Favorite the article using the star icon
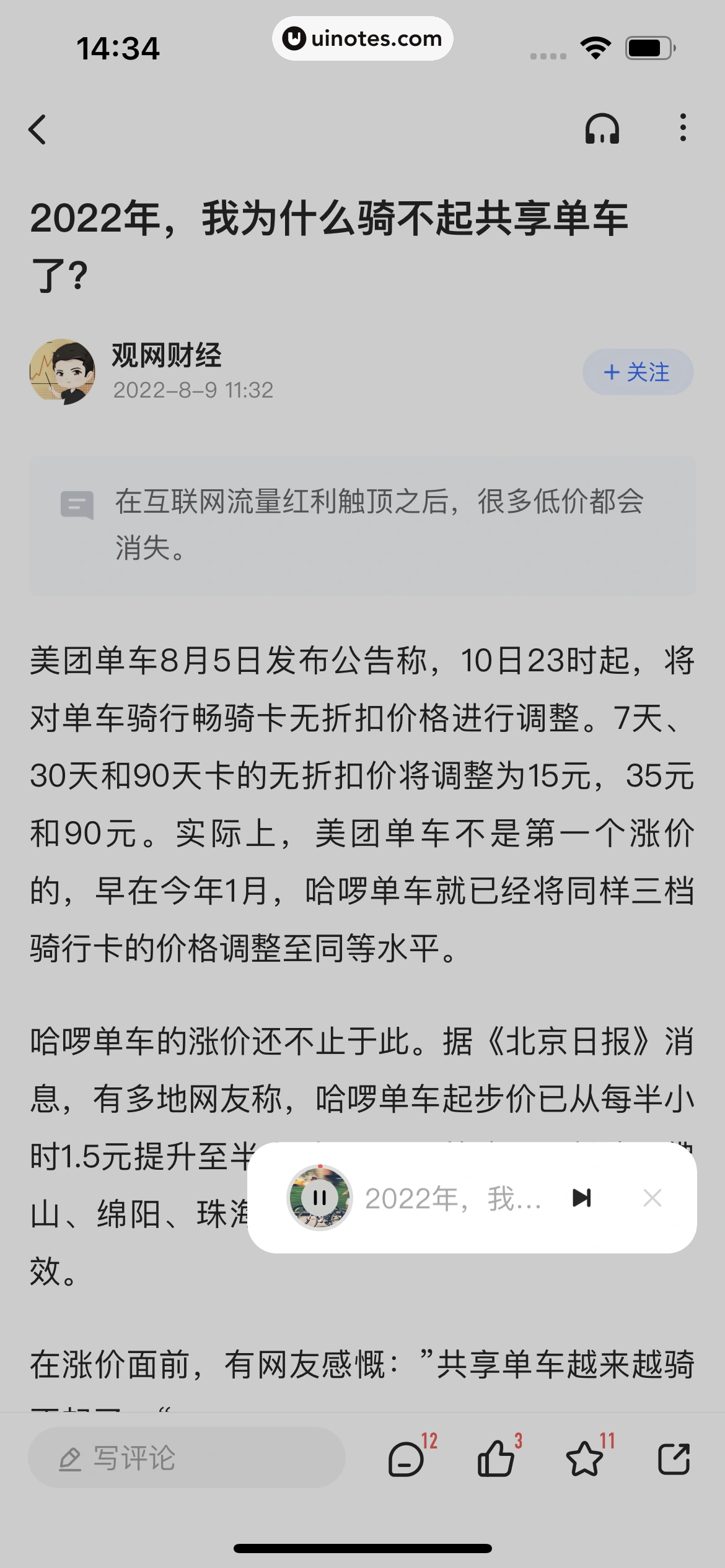Screen dimensions: 725x1568 click(x=583, y=1458)
